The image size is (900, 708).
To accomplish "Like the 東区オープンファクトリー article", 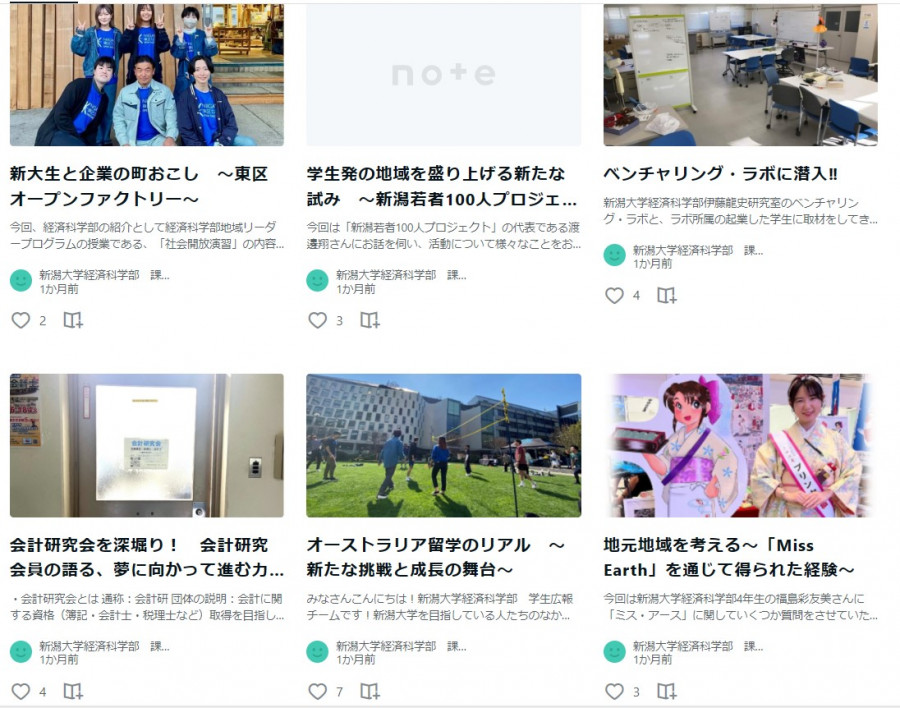I will (x=20, y=320).
